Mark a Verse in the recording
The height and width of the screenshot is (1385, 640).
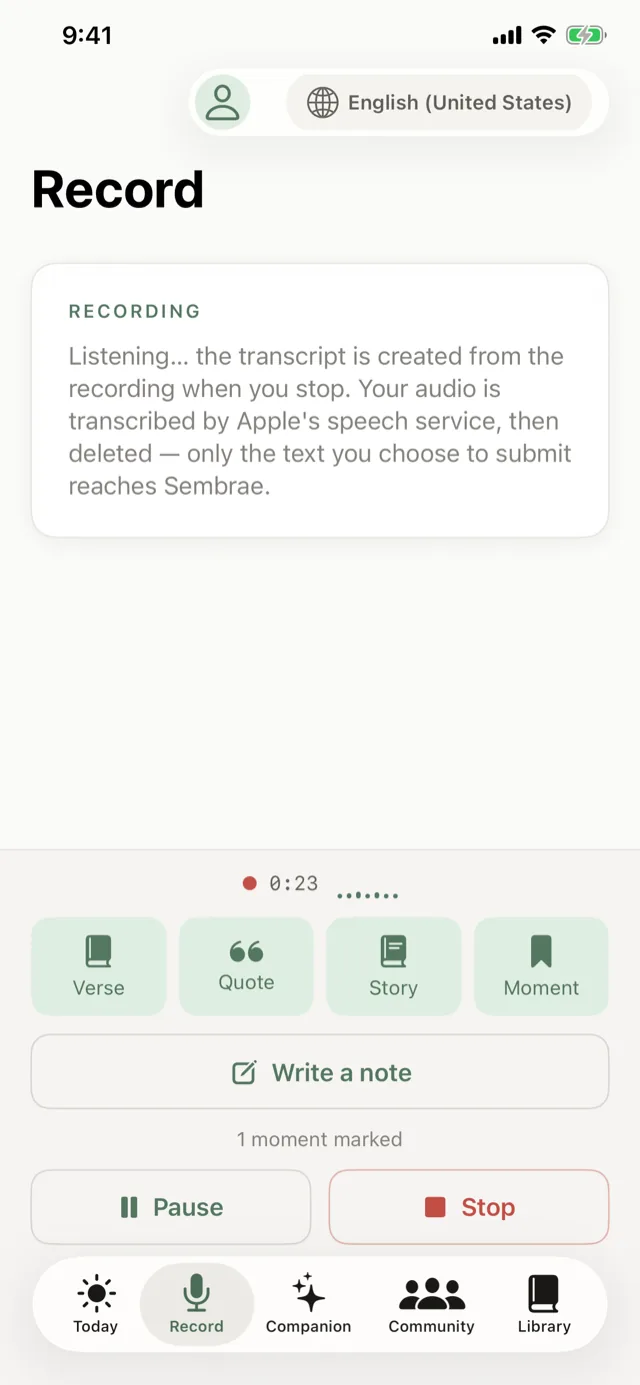pos(99,966)
